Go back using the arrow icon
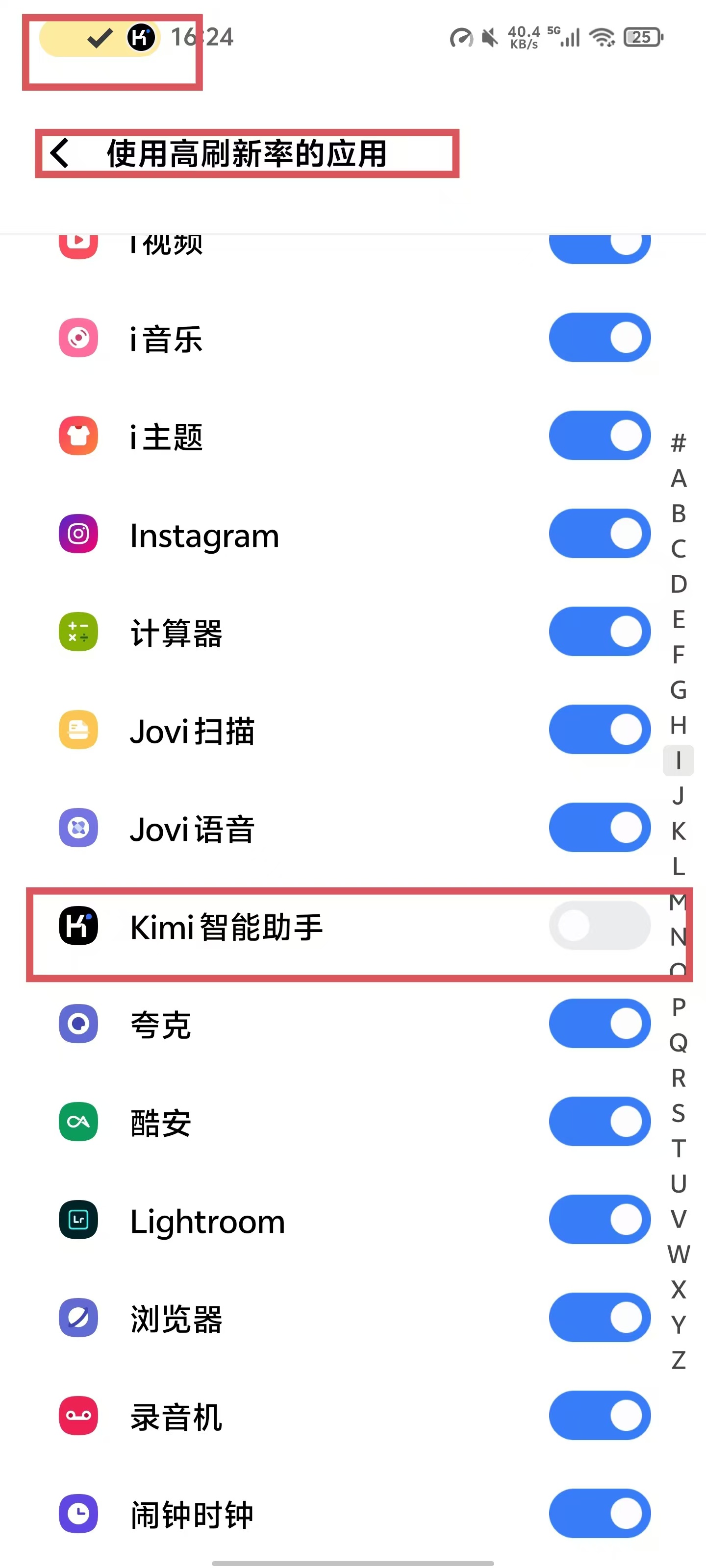 tap(60, 153)
